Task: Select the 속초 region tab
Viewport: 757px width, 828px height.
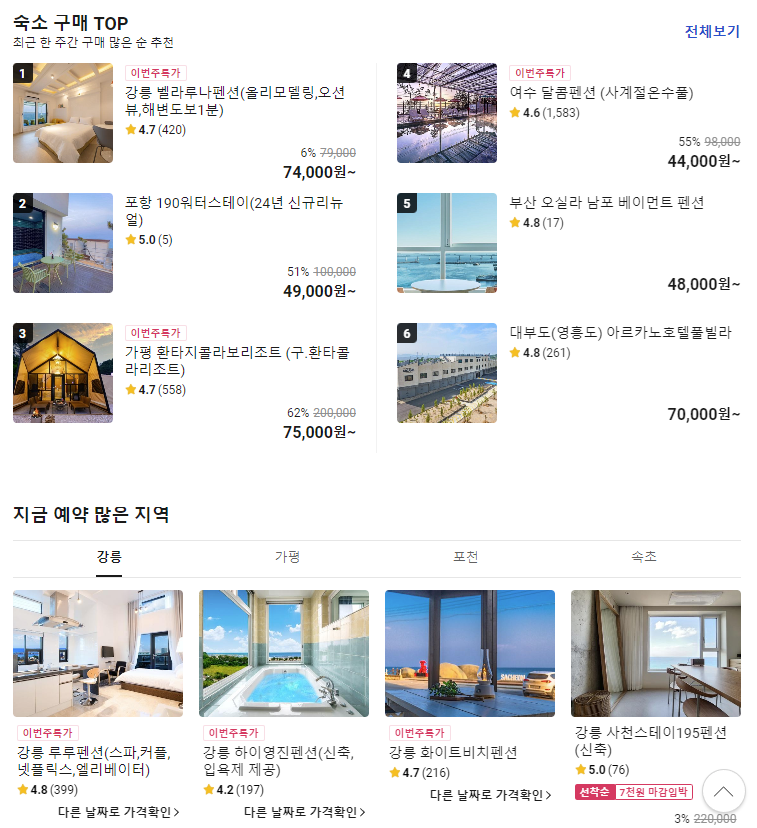Action: click(643, 556)
